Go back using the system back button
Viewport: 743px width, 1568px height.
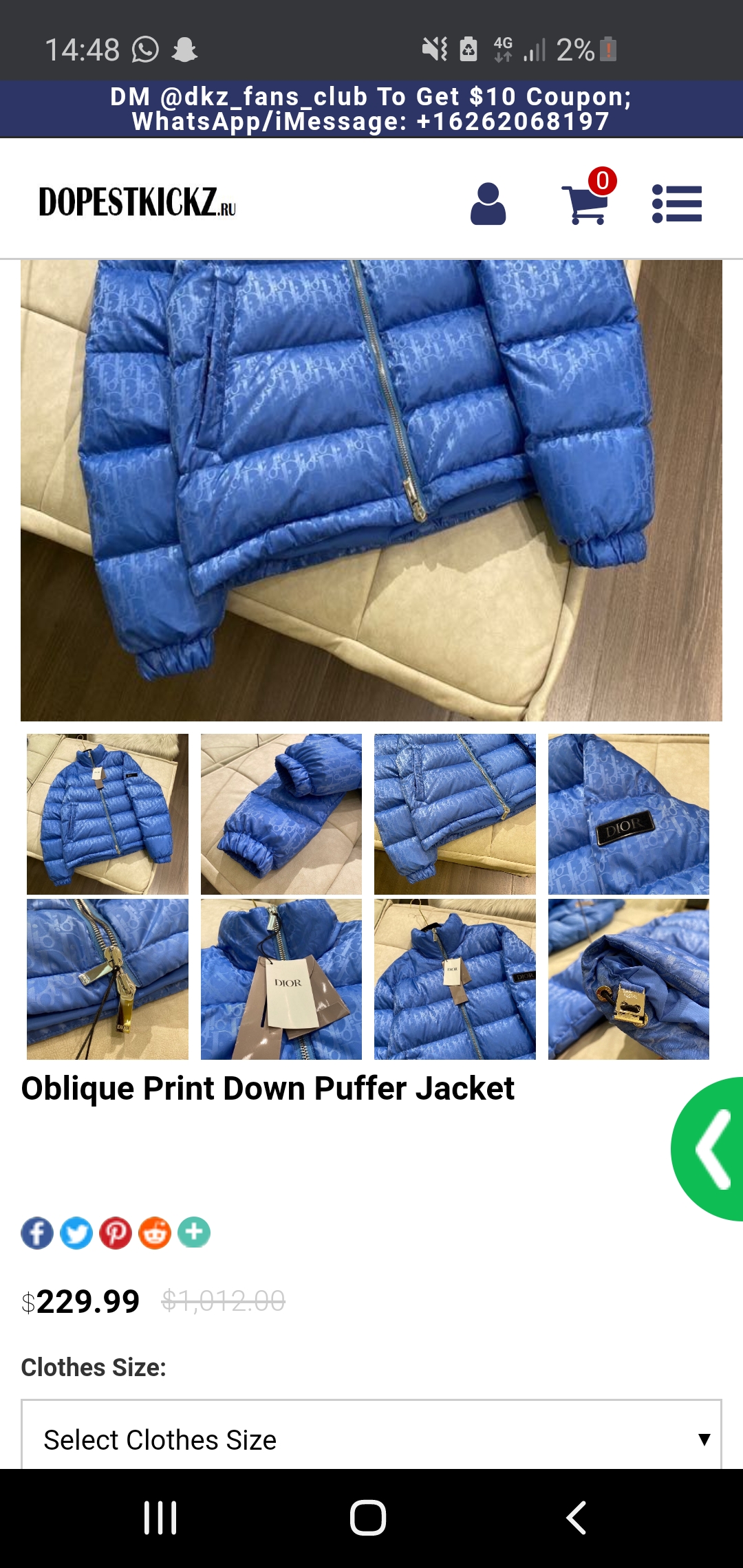(x=576, y=1518)
